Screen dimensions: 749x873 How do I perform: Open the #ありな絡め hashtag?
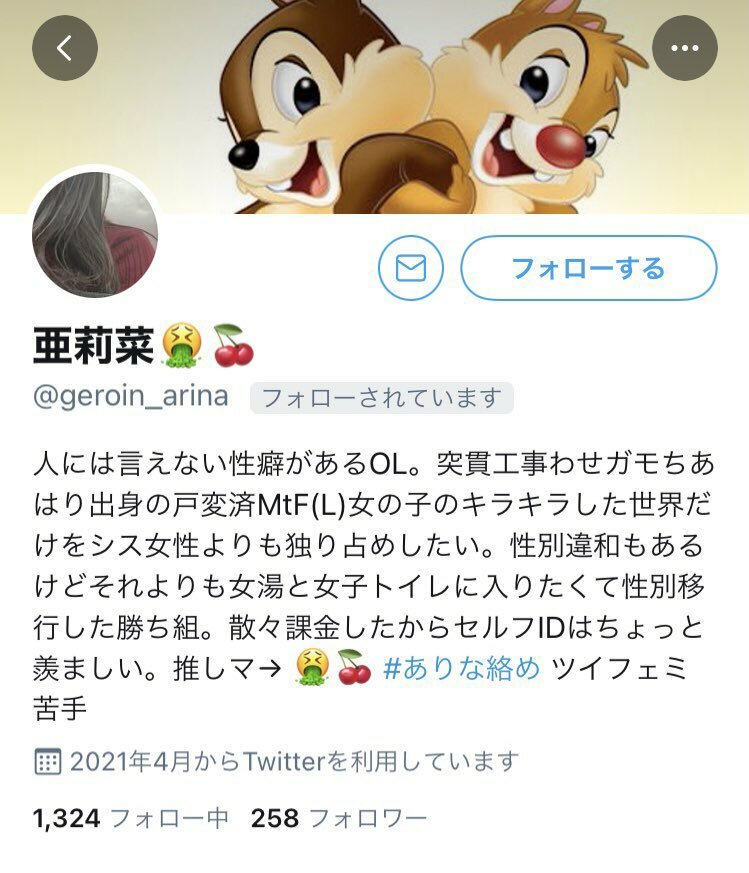pos(461,668)
